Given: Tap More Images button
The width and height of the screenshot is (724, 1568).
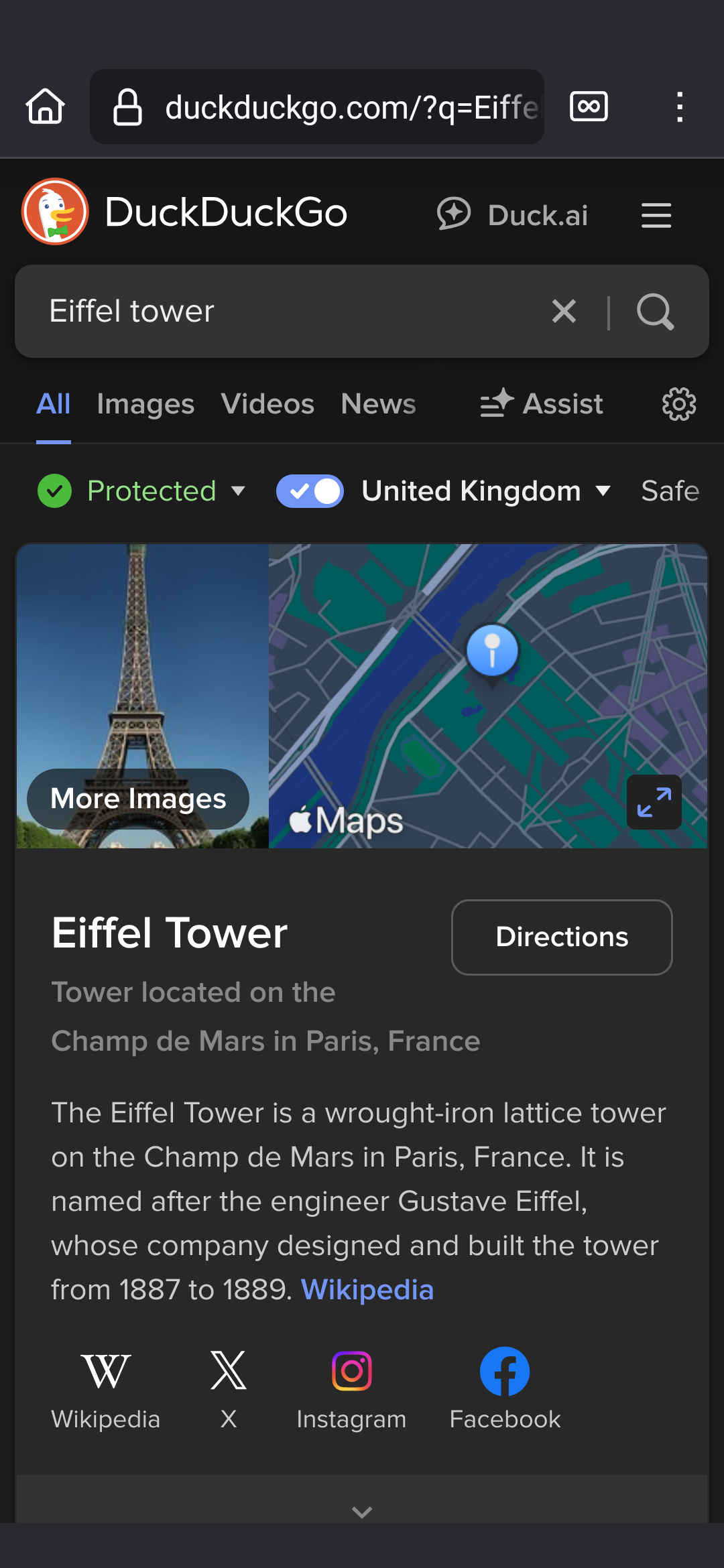Looking at the screenshot, I should [138, 799].
